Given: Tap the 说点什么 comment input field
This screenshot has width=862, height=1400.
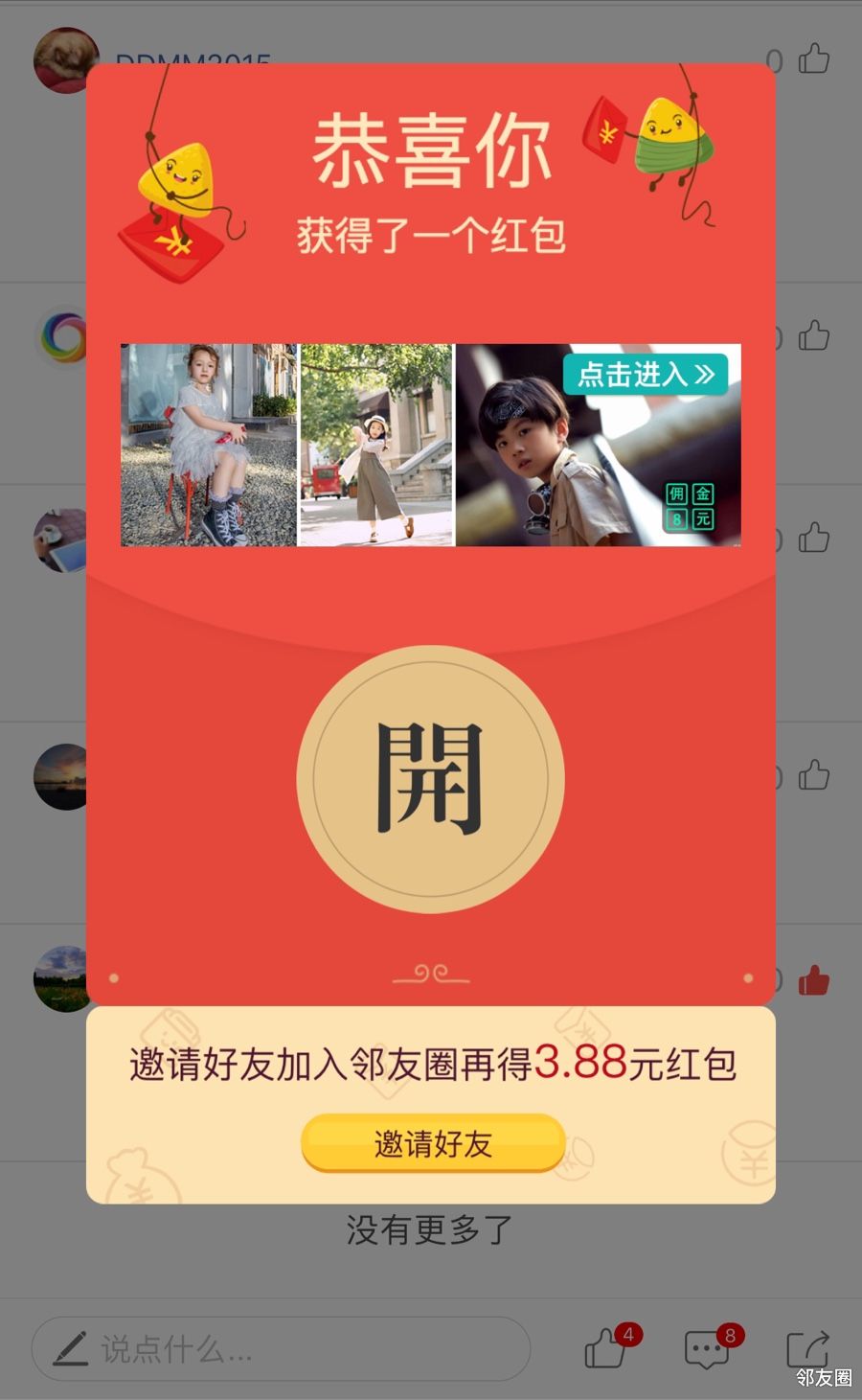Looking at the screenshot, I should coord(281,1349).
